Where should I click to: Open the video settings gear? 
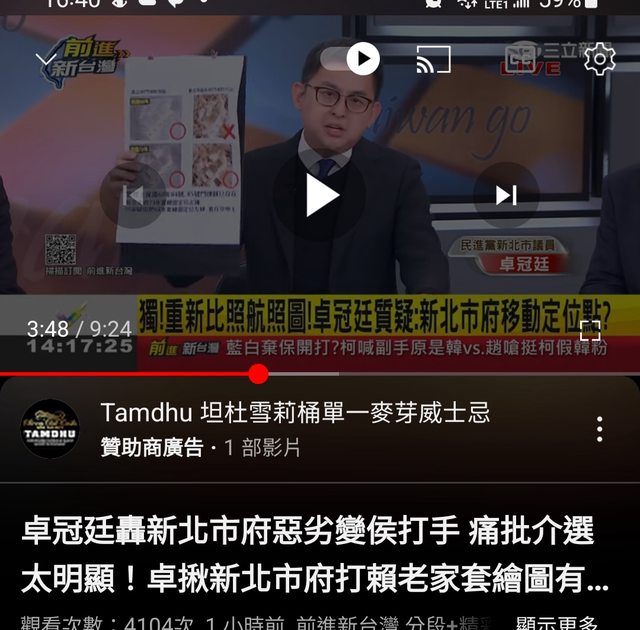598,59
